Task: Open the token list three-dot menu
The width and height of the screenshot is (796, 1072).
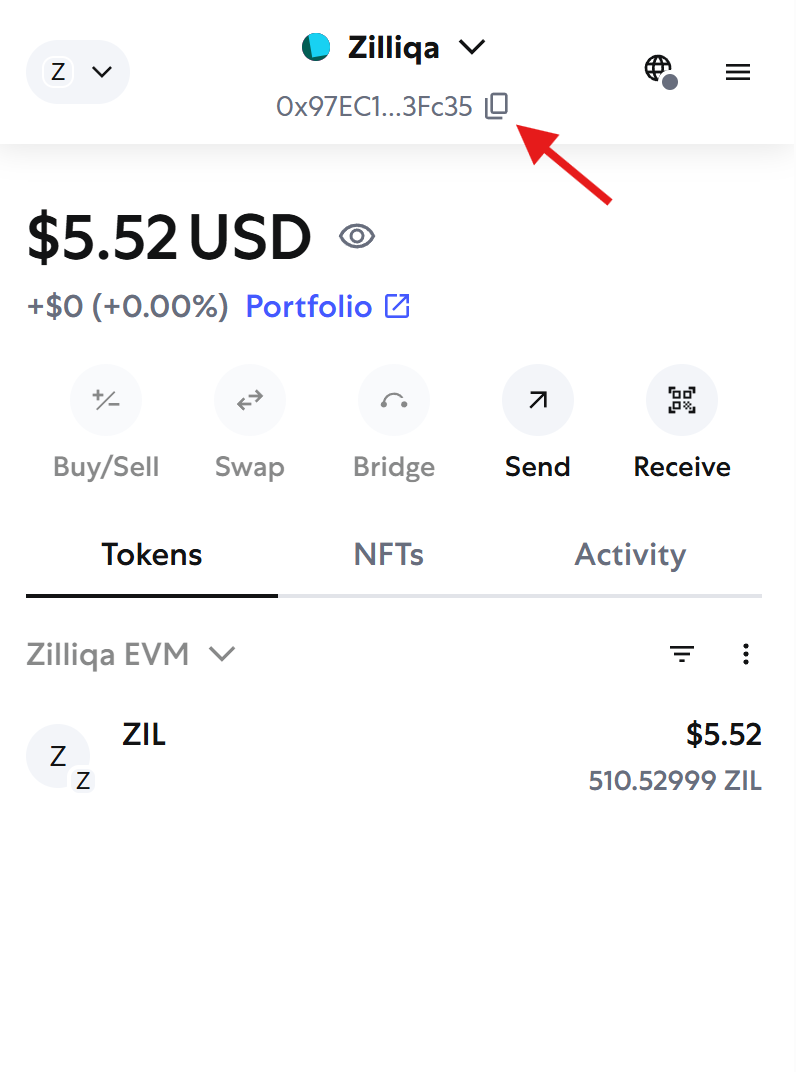Action: (x=745, y=654)
